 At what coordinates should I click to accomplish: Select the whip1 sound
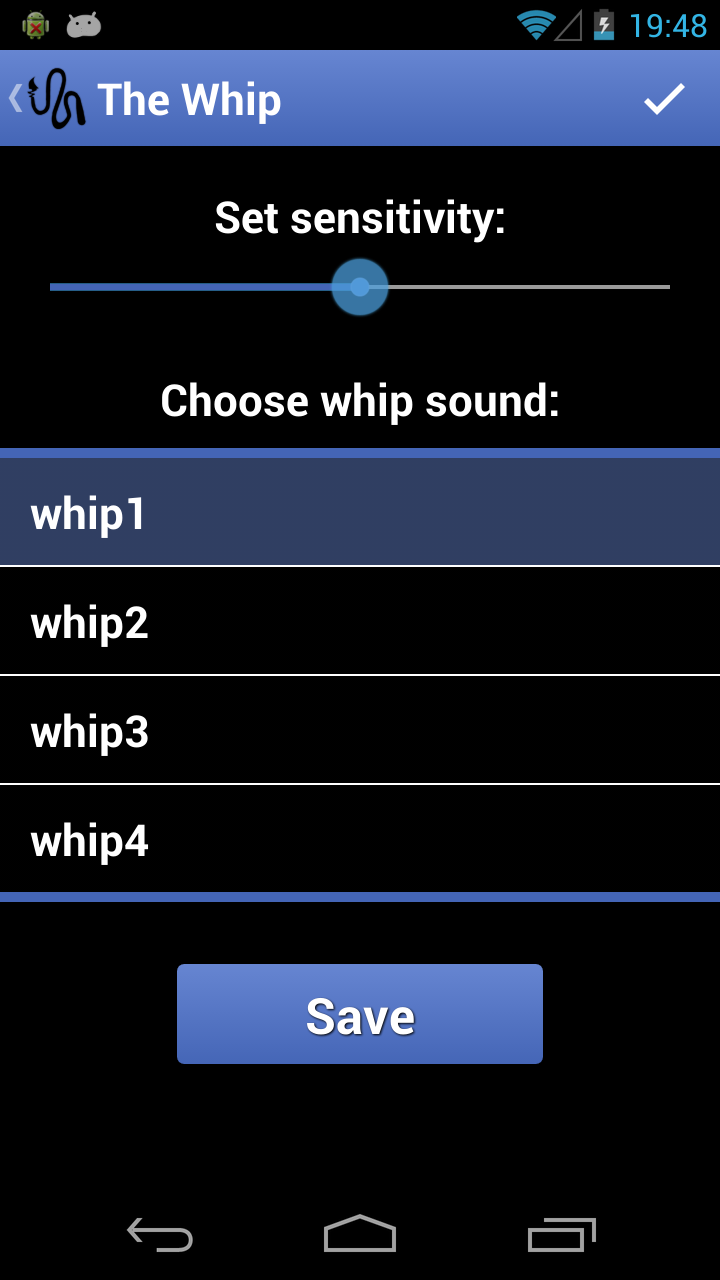[360, 513]
